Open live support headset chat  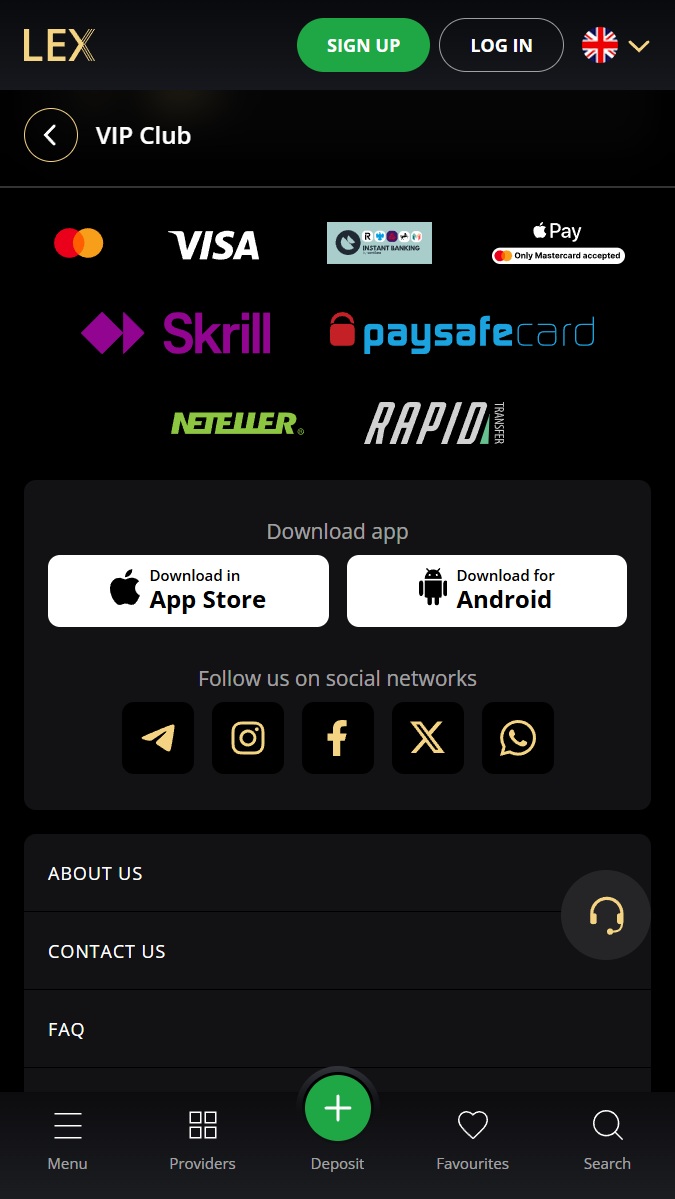coord(606,915)
